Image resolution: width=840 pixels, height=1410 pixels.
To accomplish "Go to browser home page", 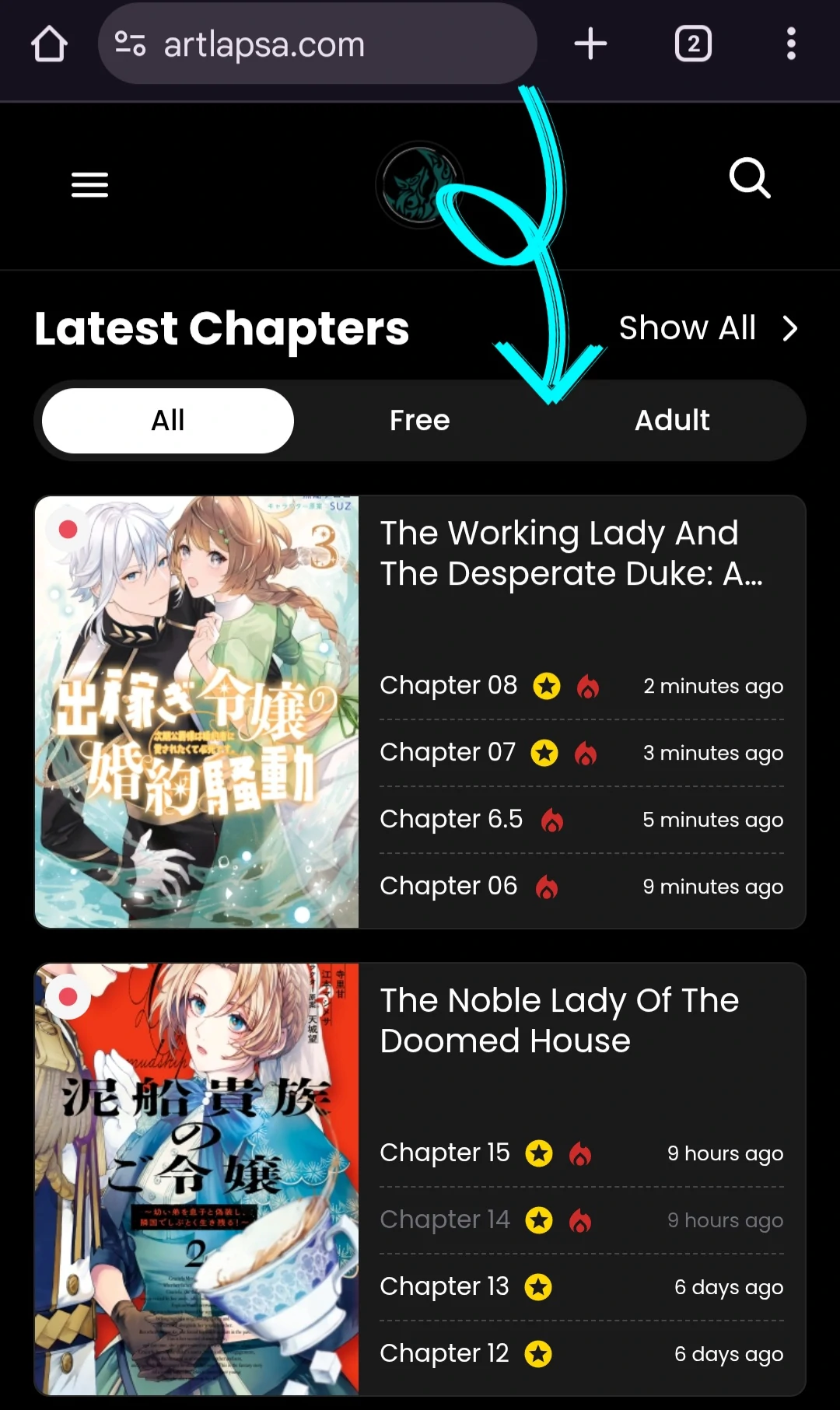I will coord(49,44).
